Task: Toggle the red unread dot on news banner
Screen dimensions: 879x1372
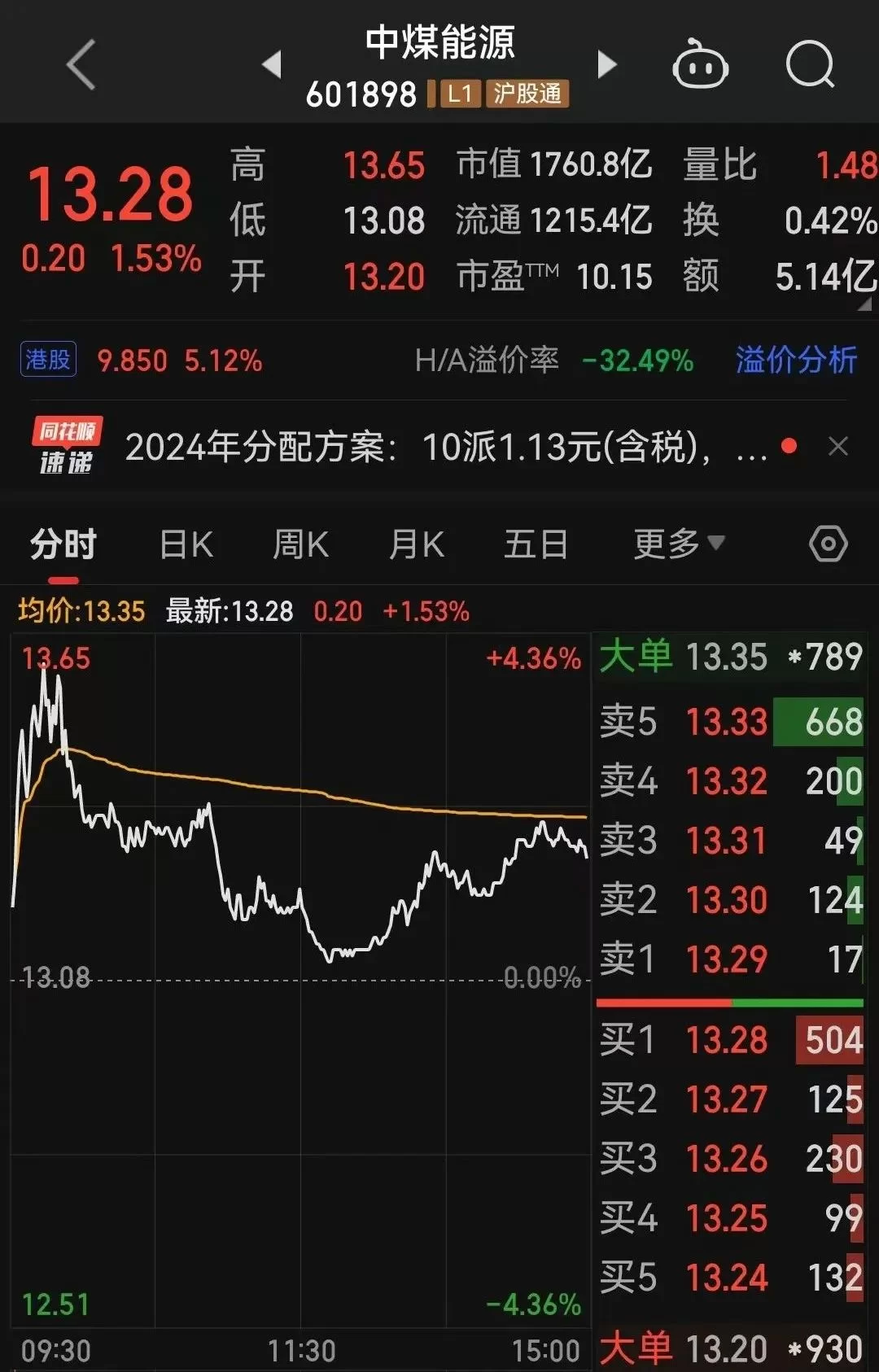Action: click(788, 446)
